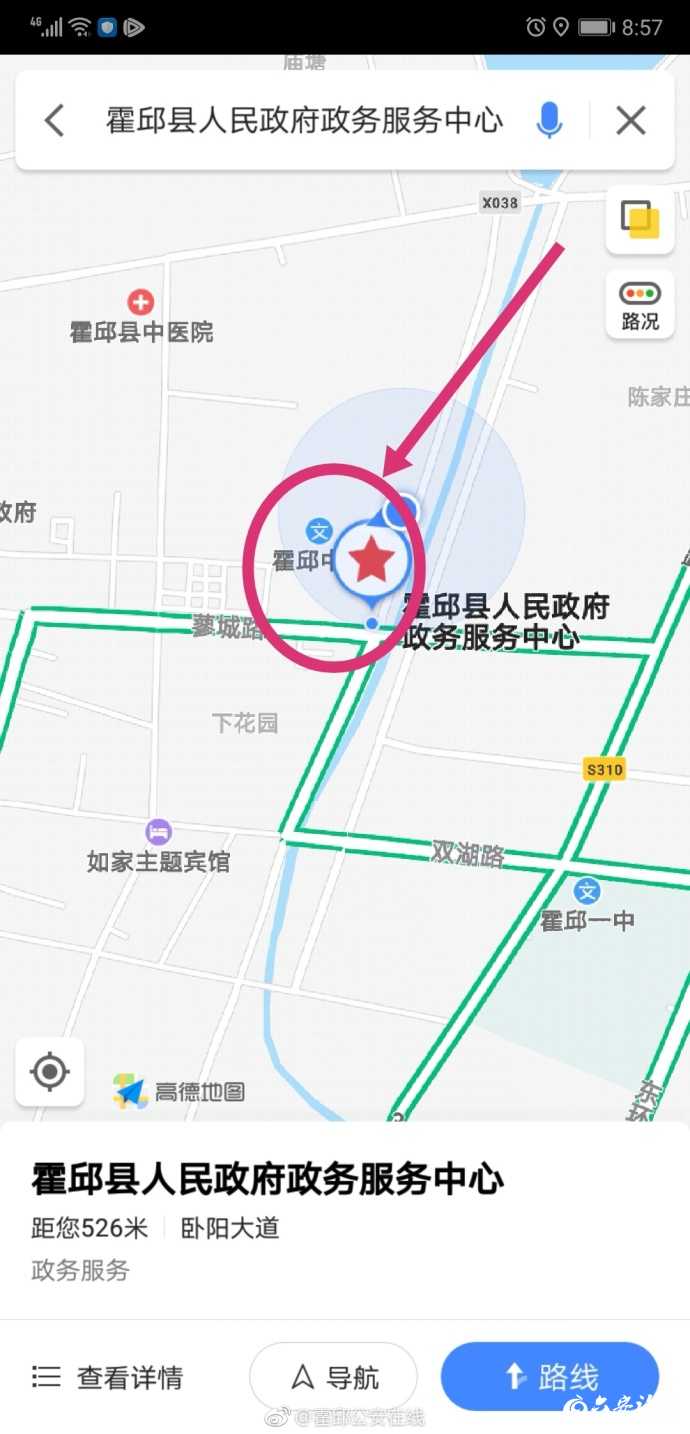Viewport: 690px width, 1434px height.
Task: Start voice search with the microphone
Action: click(x=548, y=121)
